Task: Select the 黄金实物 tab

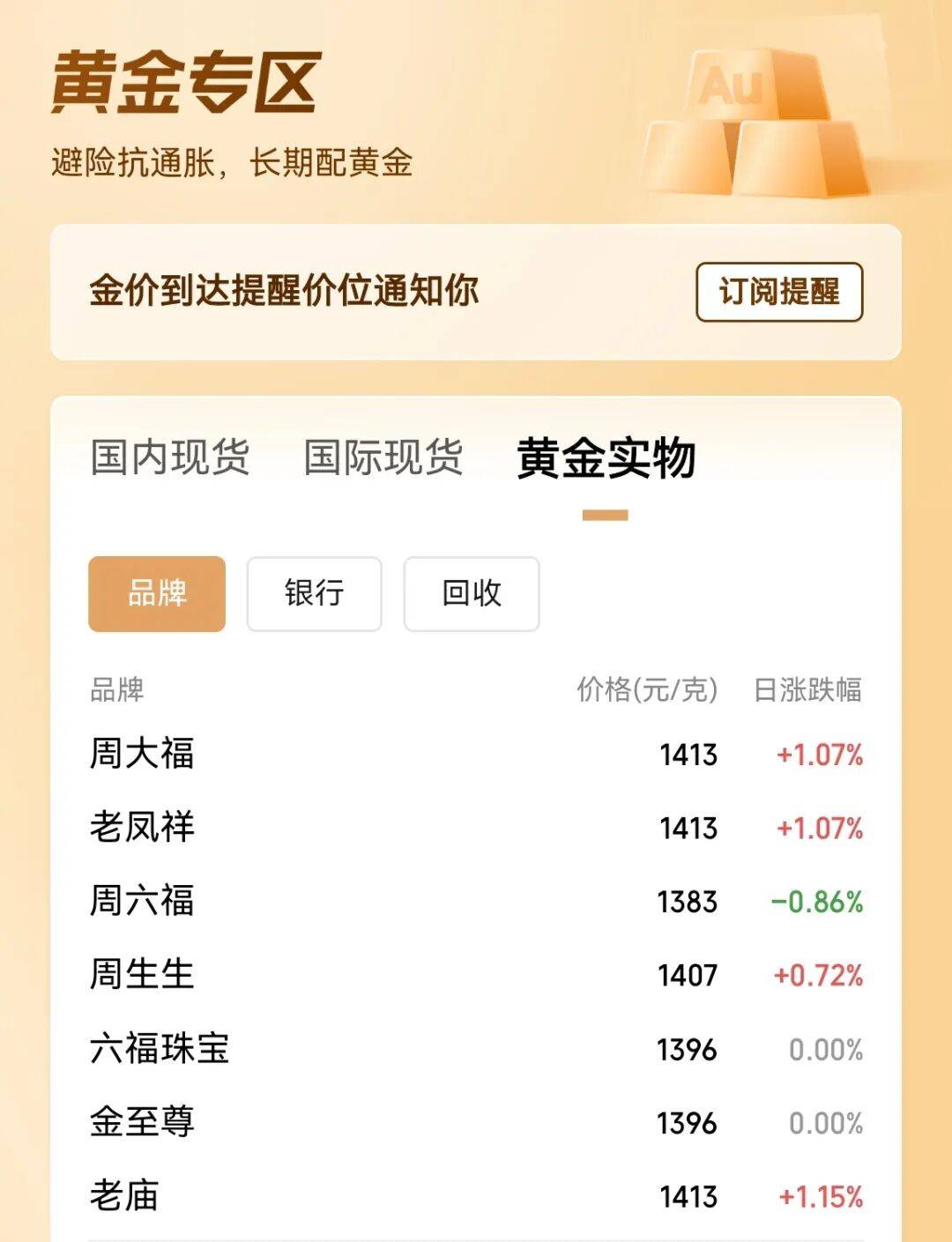Action: (x=606, y=458)
